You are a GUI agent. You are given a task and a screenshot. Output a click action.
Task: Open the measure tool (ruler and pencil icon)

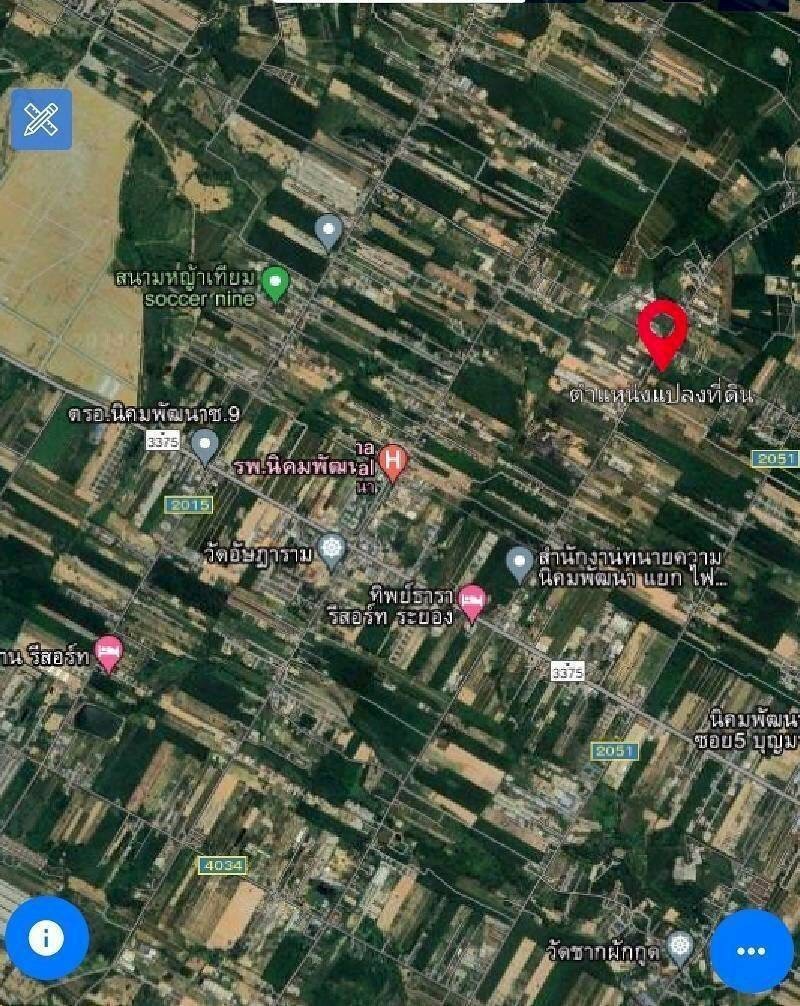[x=41, y=120]
